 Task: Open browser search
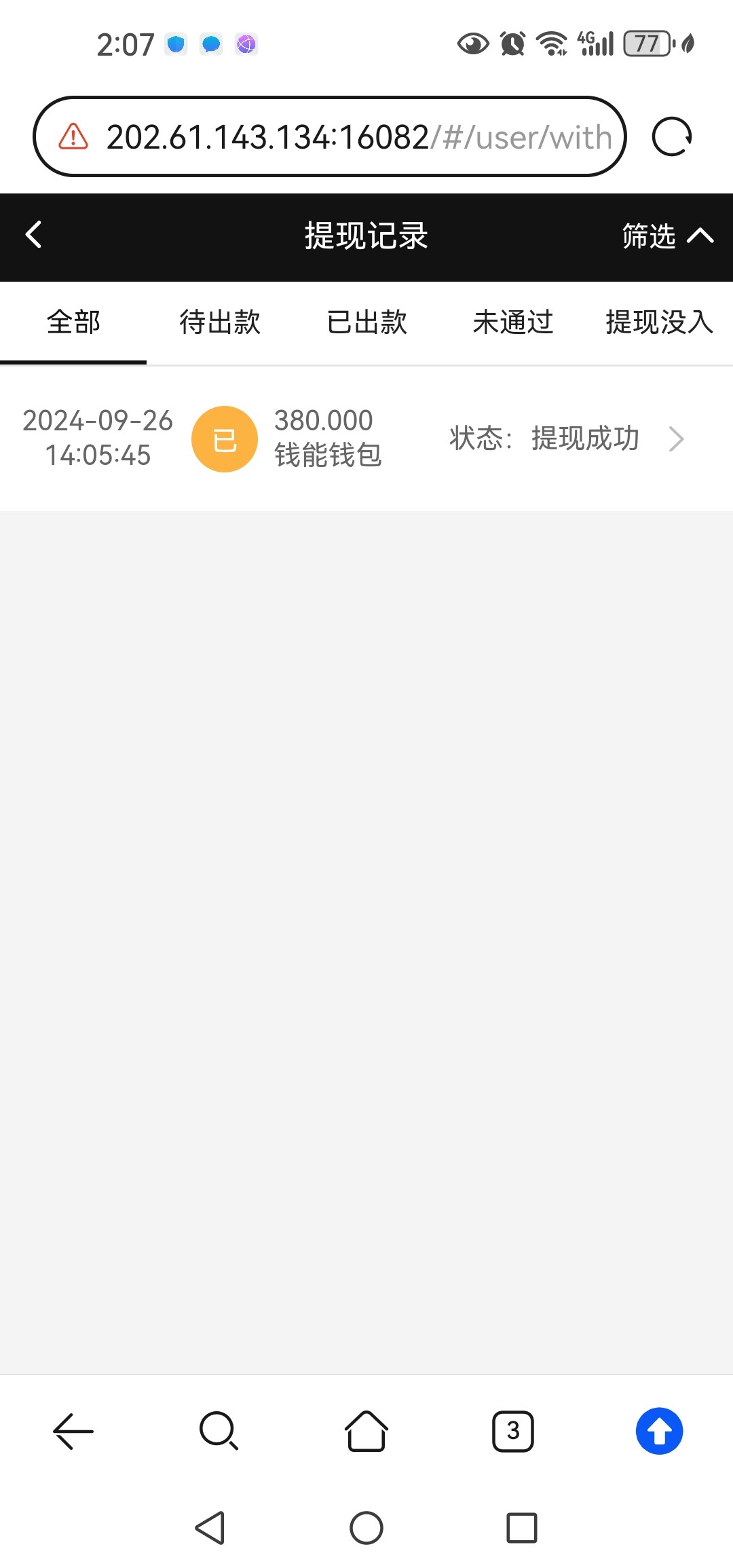pyautogui.click(x=219, y=1431)
